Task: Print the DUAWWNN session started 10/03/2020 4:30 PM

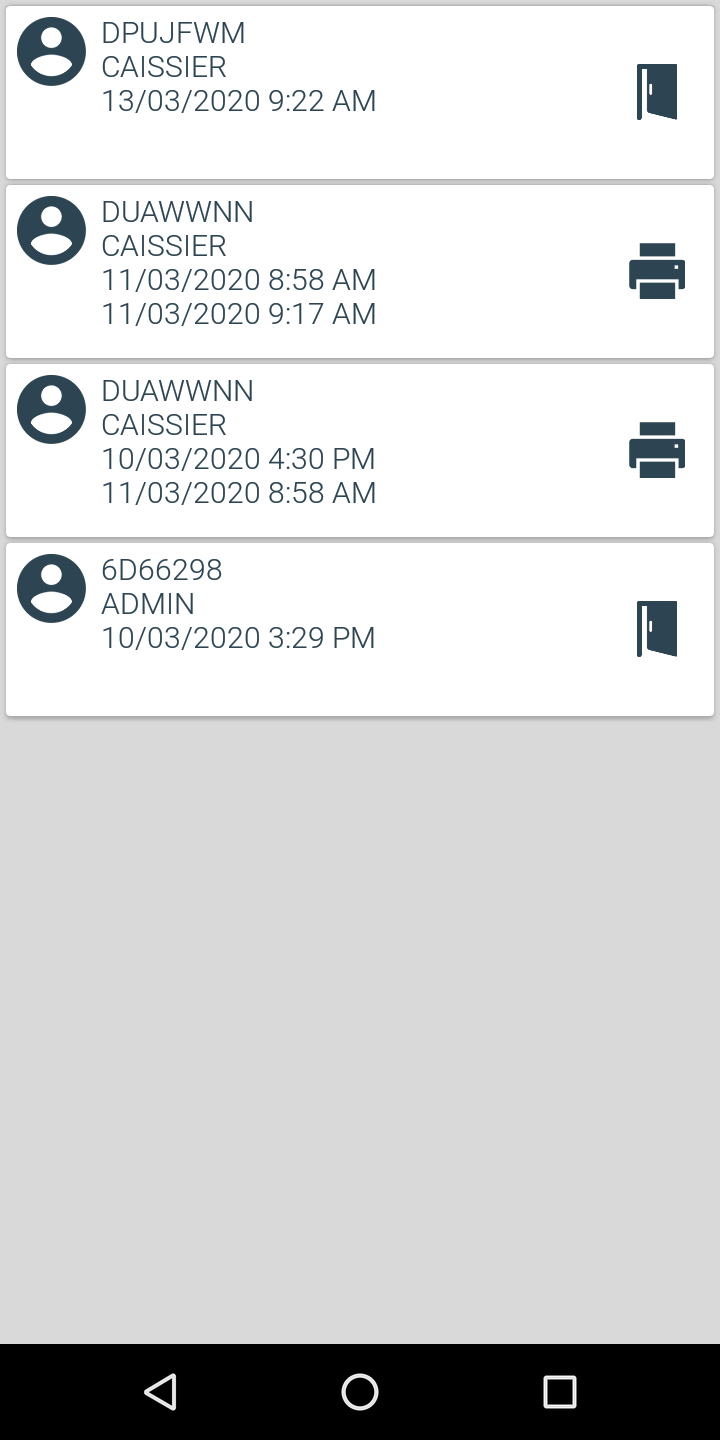Action: pyautogui.click(x=657, y=450)
